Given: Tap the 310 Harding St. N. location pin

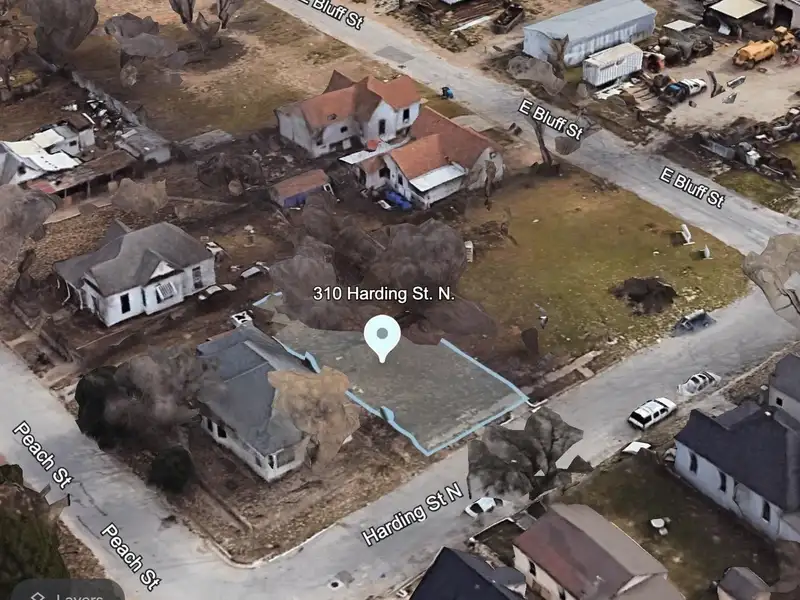Looking at the screenshot, I should pos(382,335).
